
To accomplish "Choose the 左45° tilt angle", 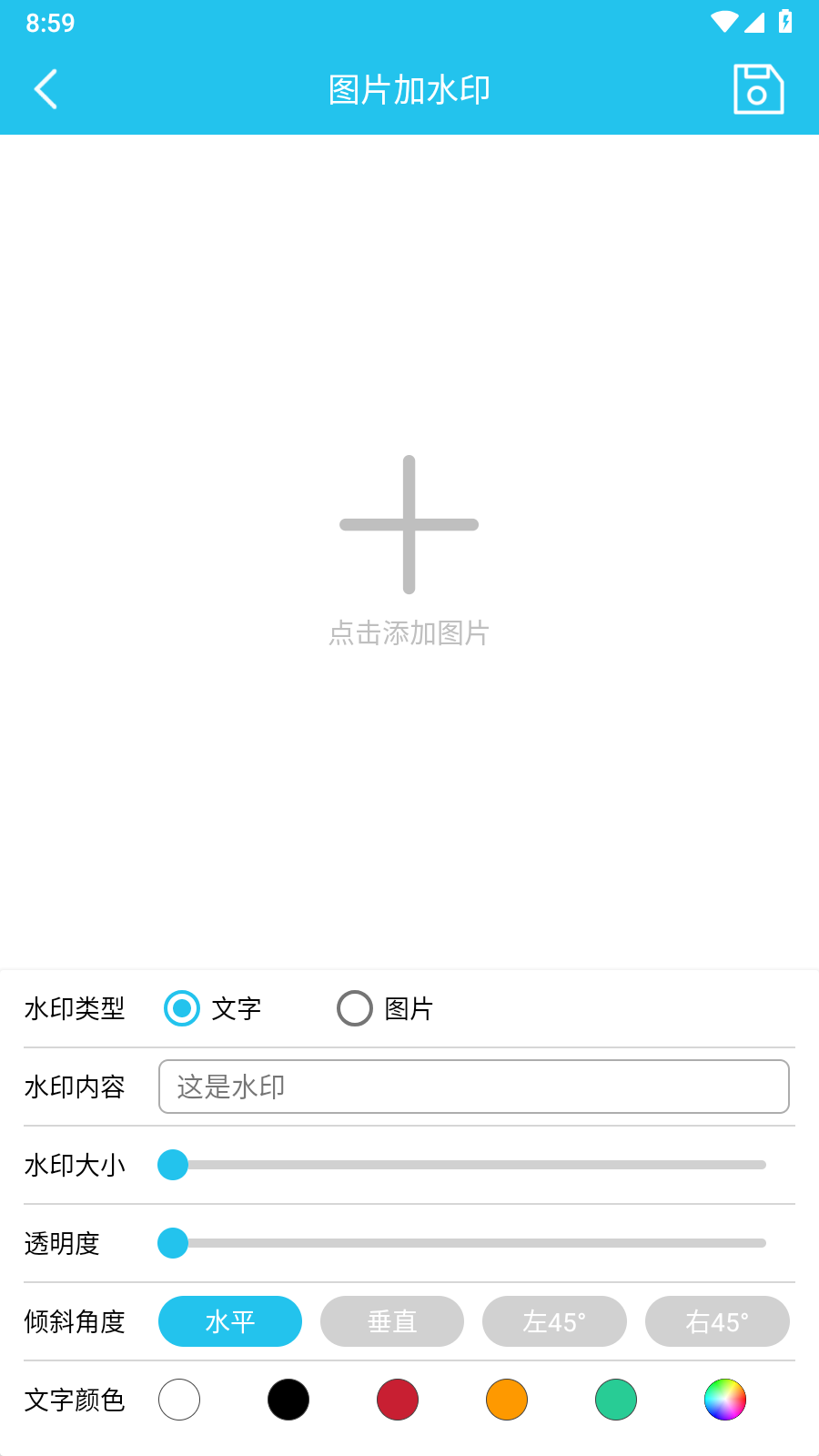I will click(x=554, y=1321).
